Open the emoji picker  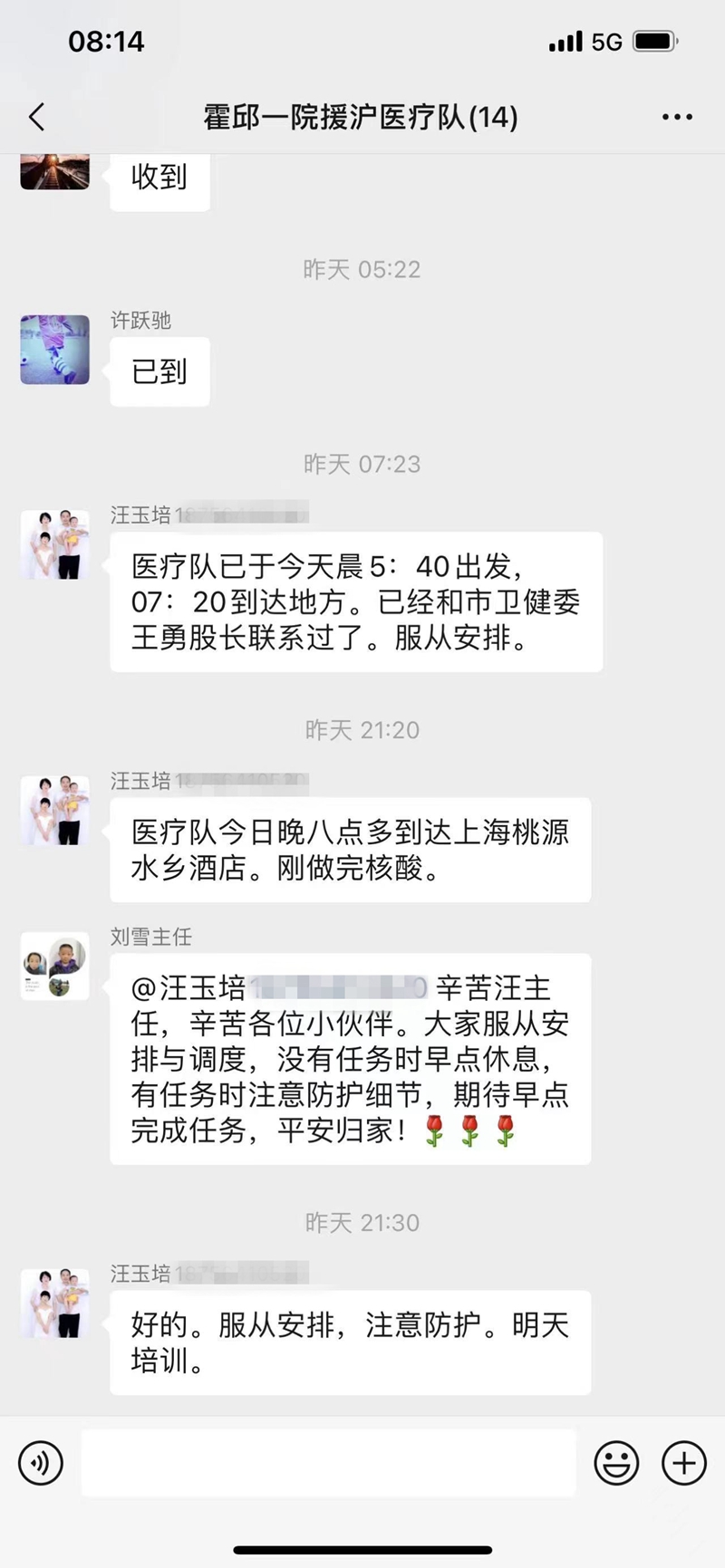[616, 1463]
